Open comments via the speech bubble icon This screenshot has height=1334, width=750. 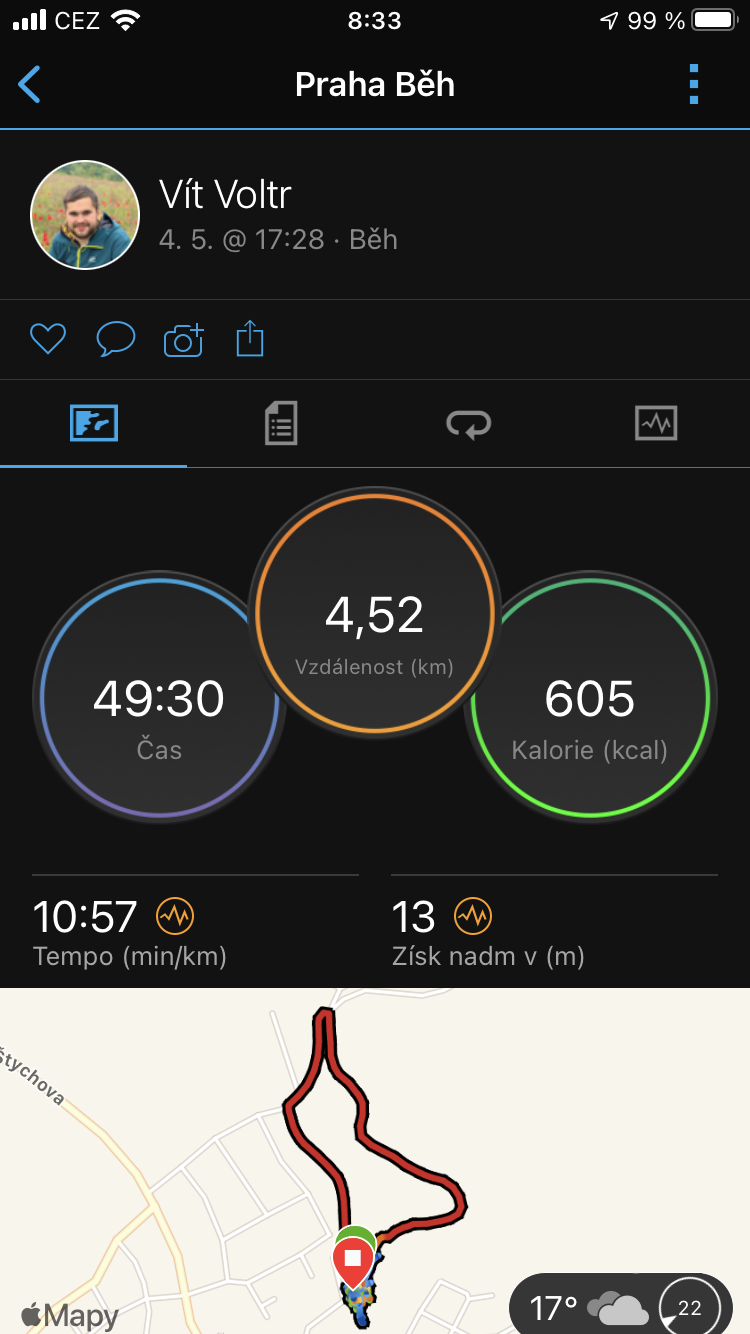(x=116, y=340)
